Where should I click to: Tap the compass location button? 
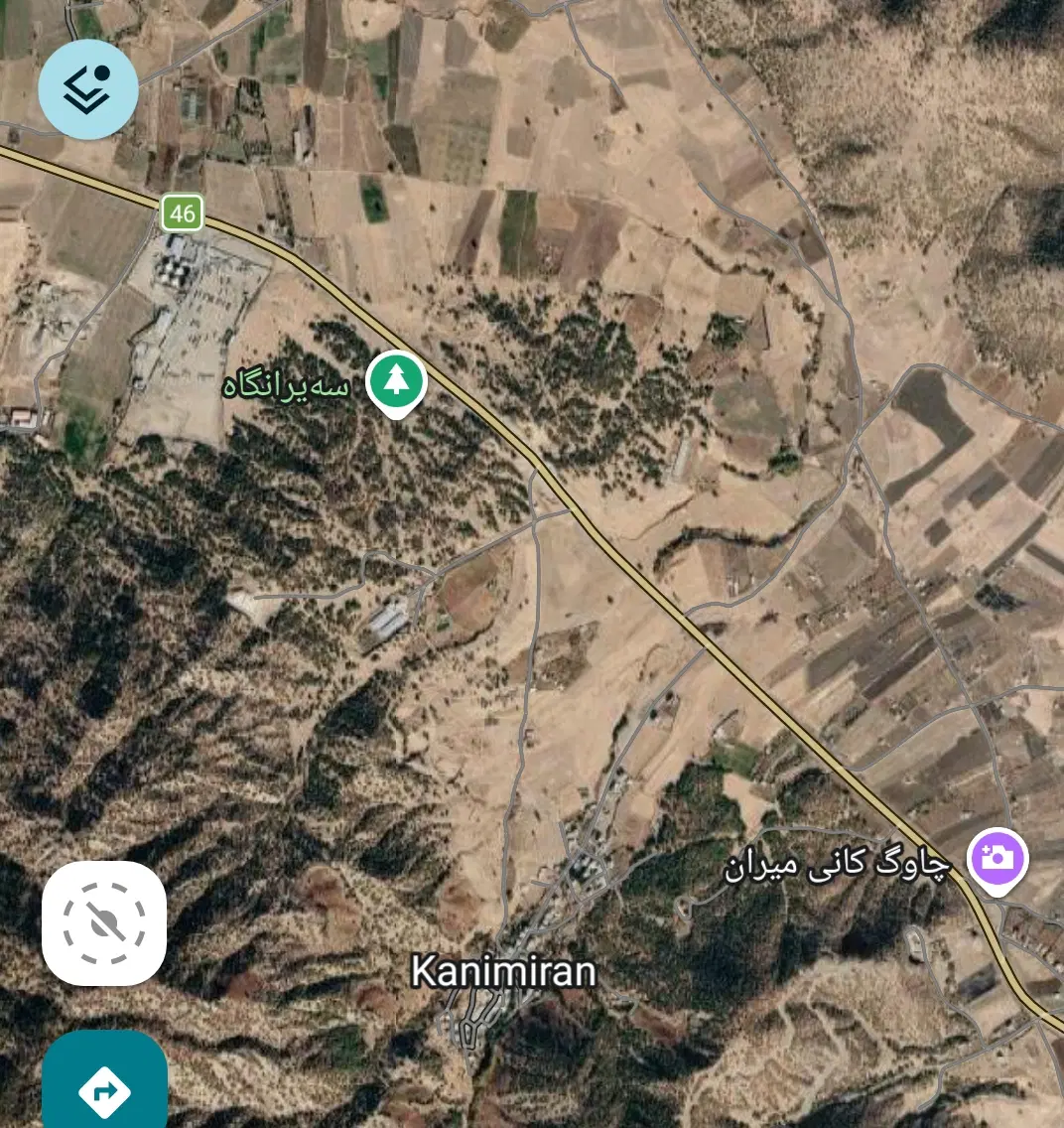(104, 923)
